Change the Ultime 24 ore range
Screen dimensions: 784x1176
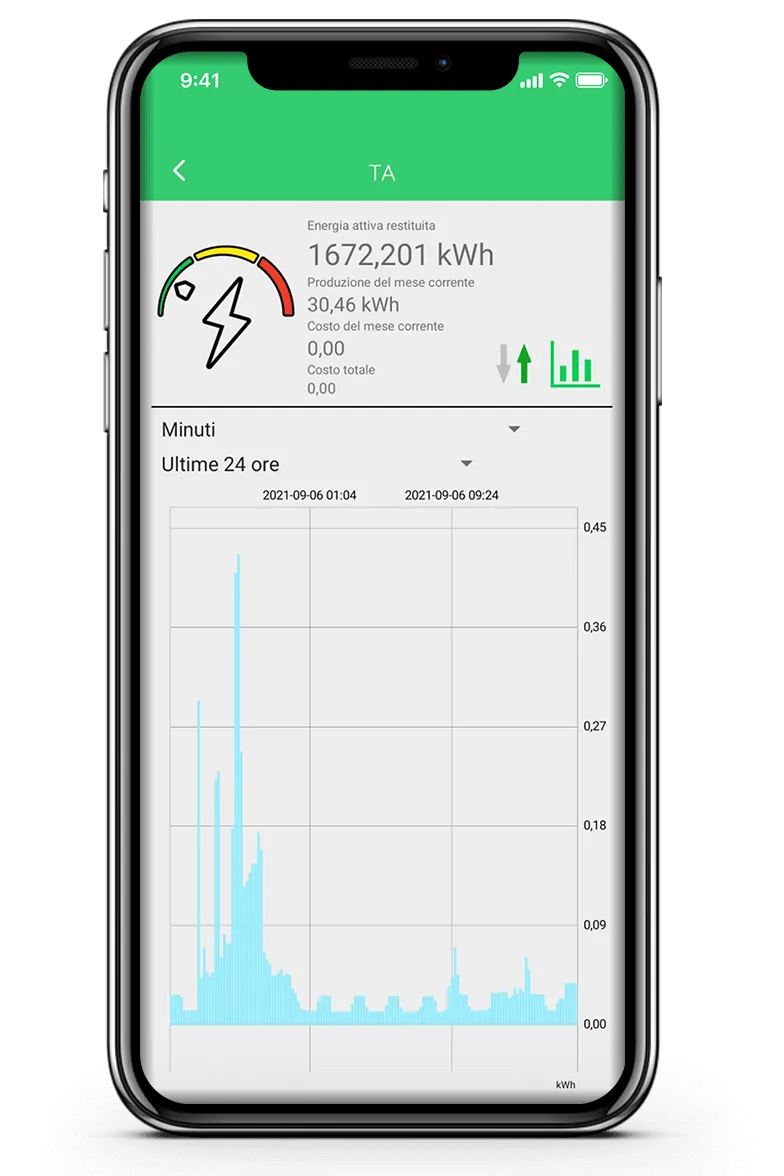[465, 464]
